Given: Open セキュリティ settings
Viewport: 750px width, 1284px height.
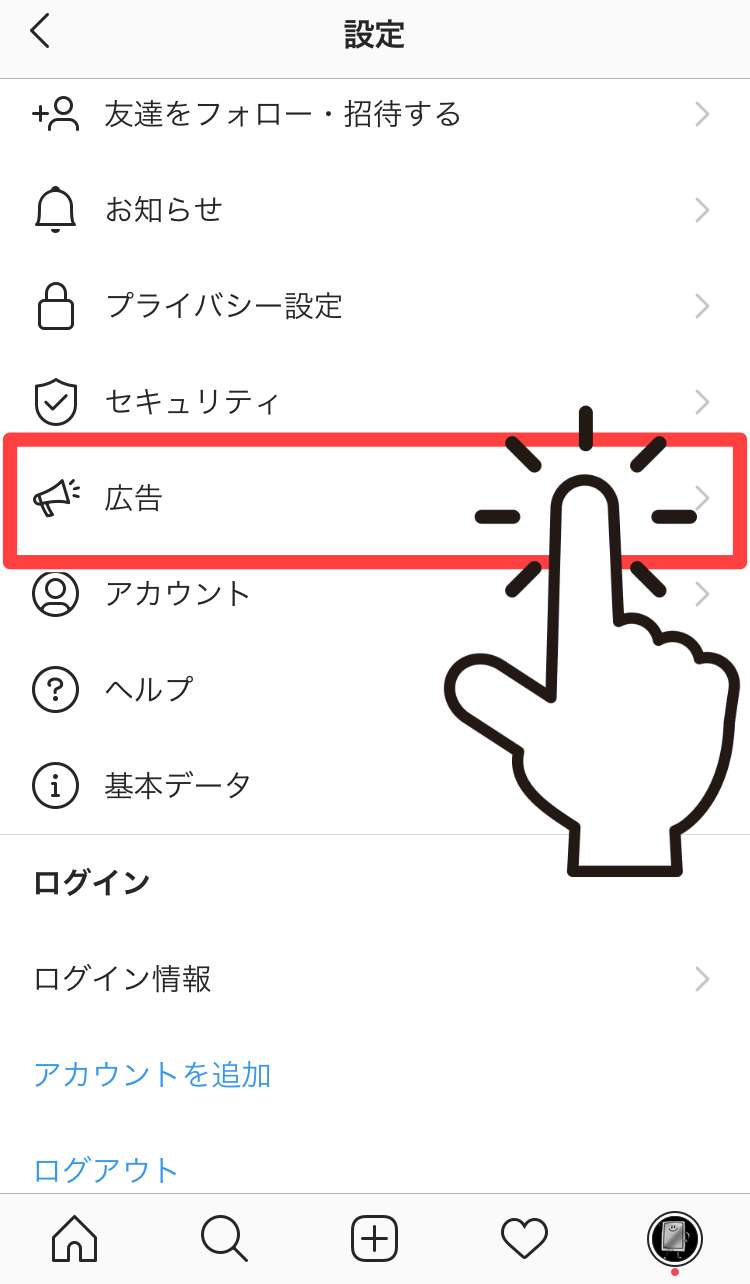Looking at the screenshot, I should point(192,402).
